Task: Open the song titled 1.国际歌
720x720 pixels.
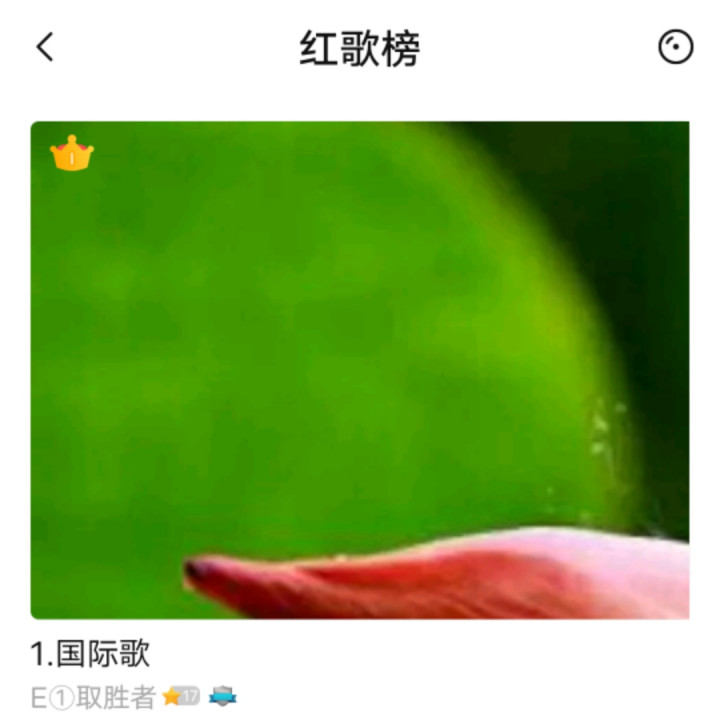Action: pyautogui.click(x=90, y=654)
